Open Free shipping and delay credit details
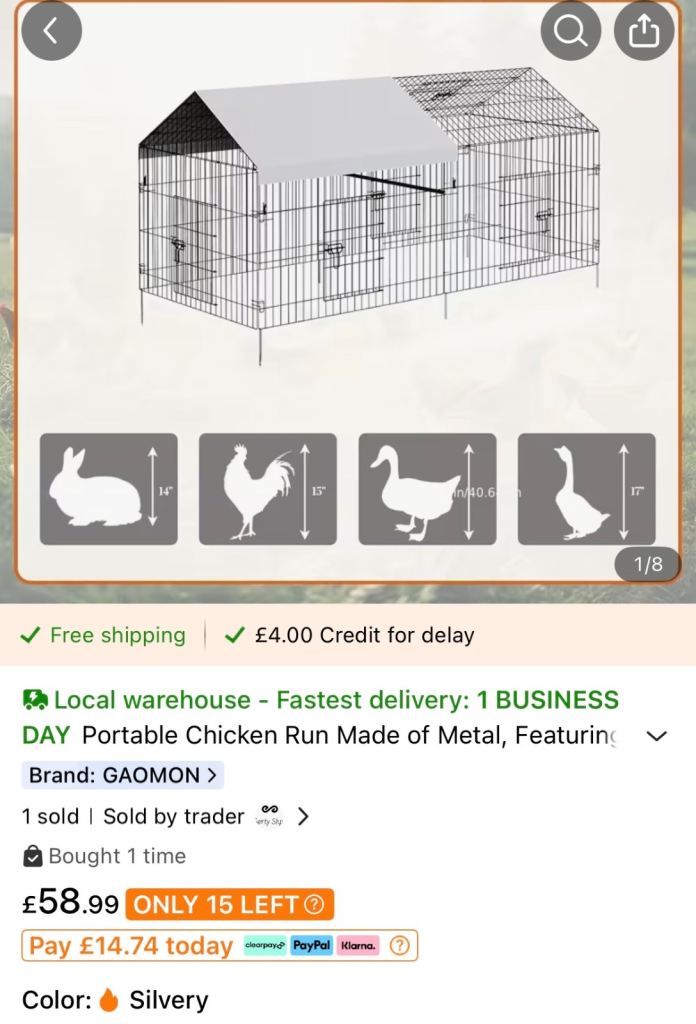 click(x=247, y=635)
